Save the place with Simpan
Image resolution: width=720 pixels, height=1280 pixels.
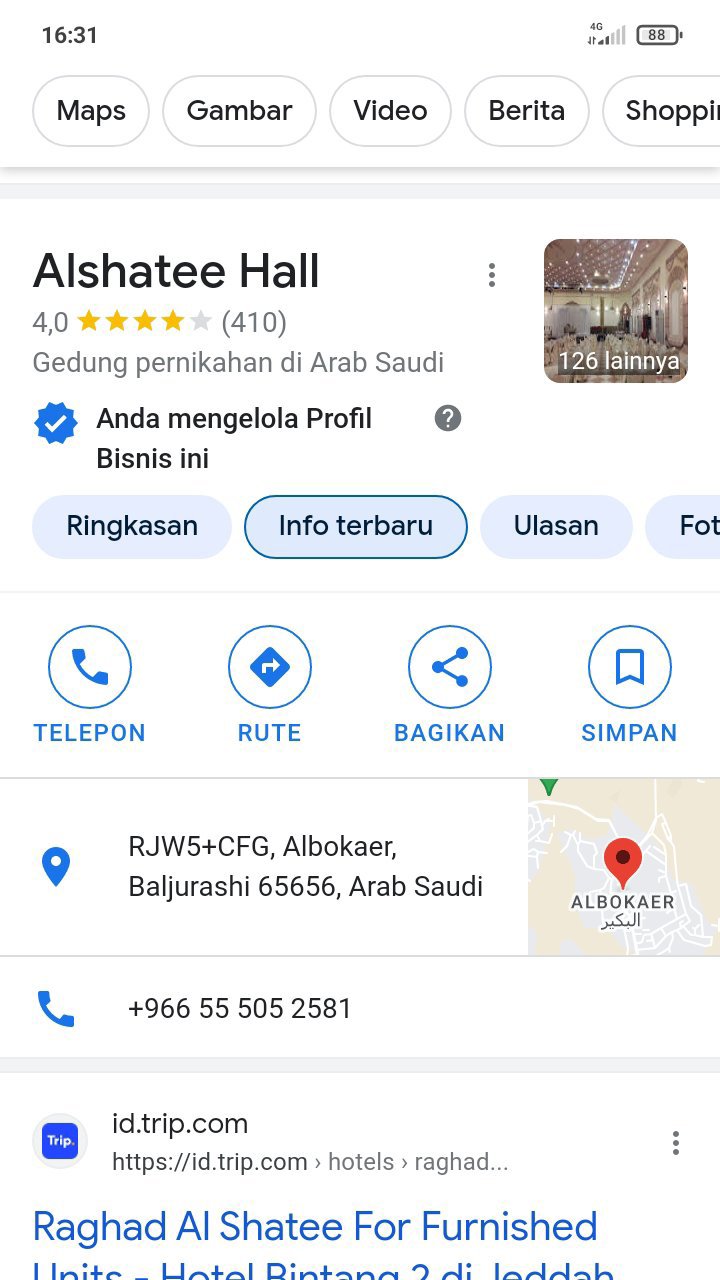click(x=630, y=685)
